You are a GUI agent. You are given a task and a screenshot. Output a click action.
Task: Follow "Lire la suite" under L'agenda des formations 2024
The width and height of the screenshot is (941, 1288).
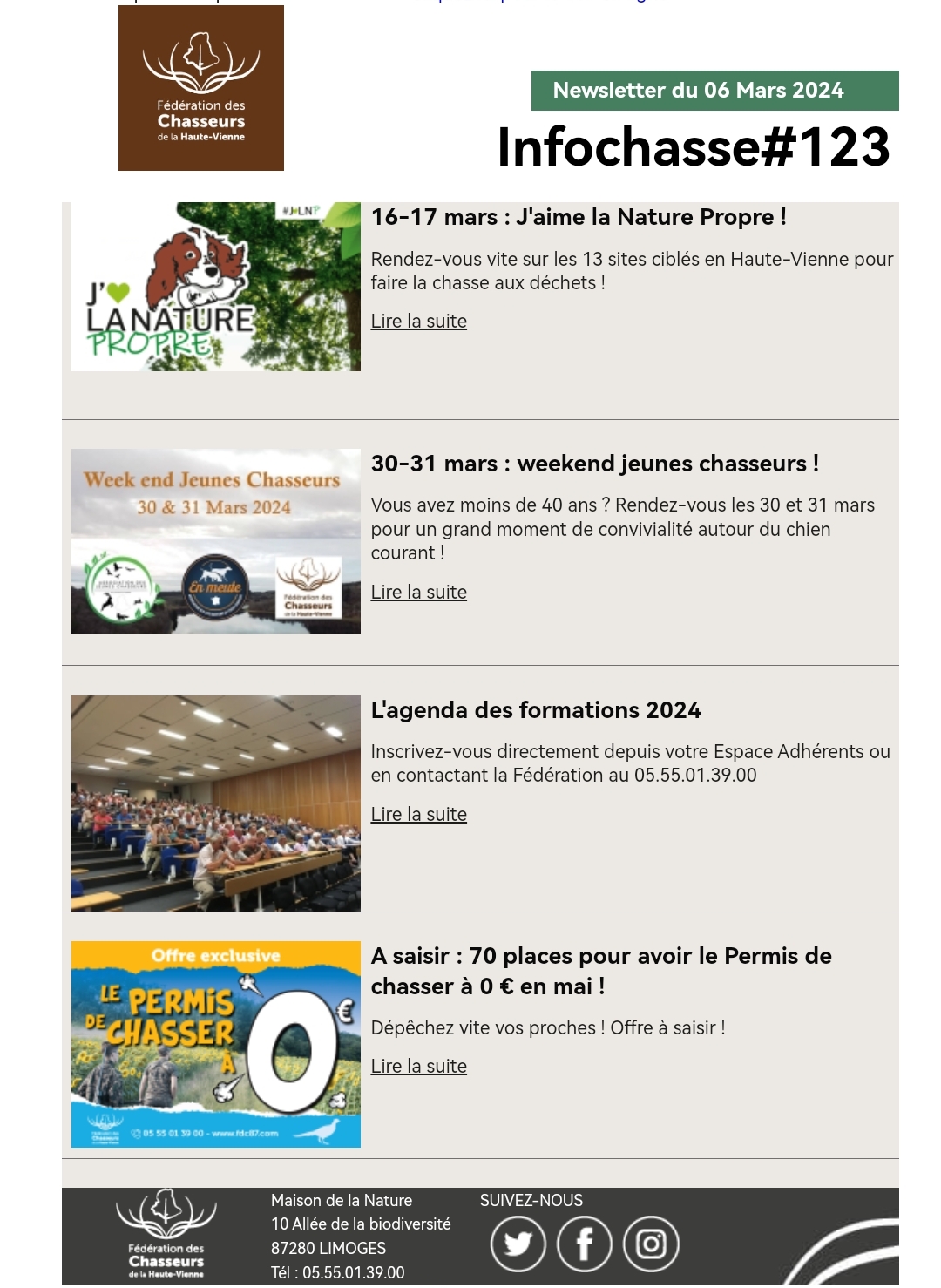tap(418, 815)
